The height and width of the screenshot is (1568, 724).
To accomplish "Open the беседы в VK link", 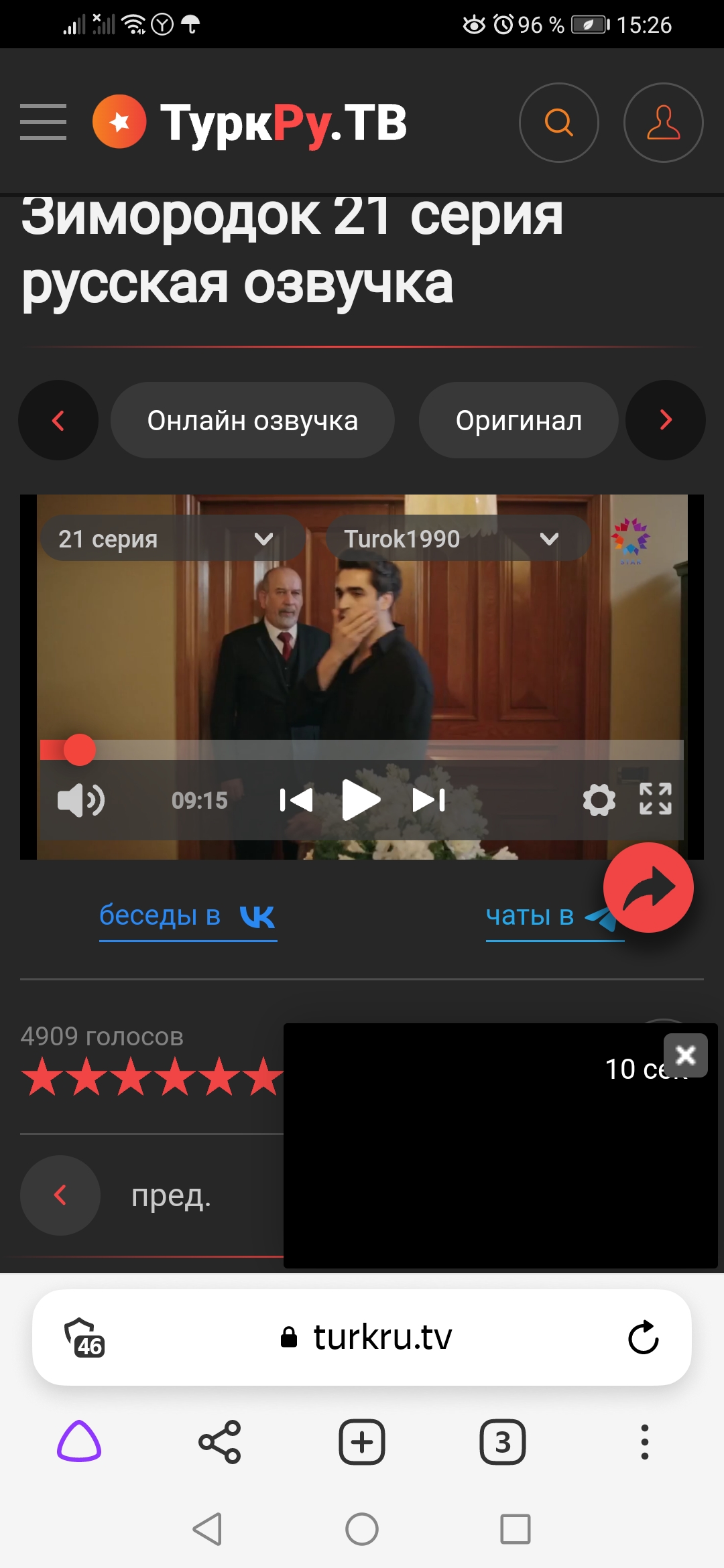I will click(x=188, y=916).
